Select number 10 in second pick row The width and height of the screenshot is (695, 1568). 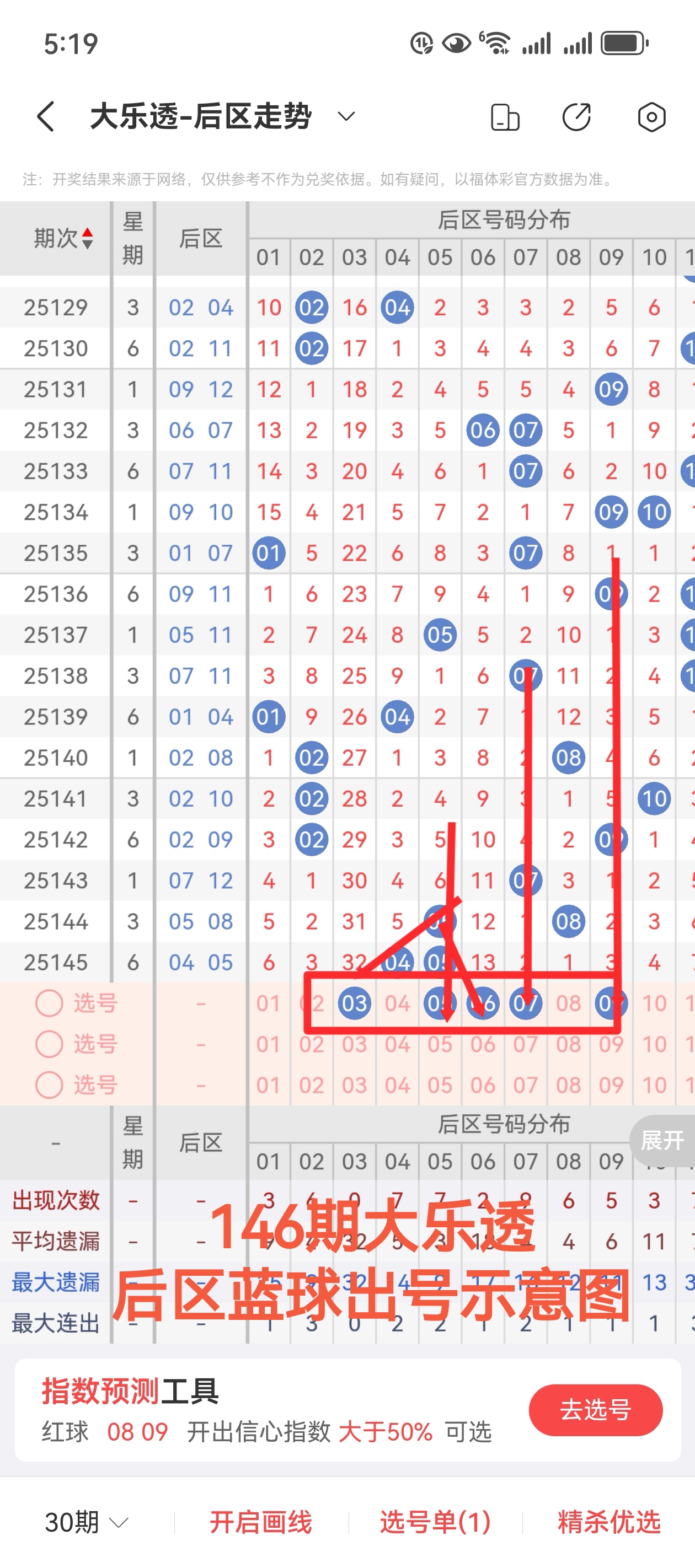(x=654, y=1044)
